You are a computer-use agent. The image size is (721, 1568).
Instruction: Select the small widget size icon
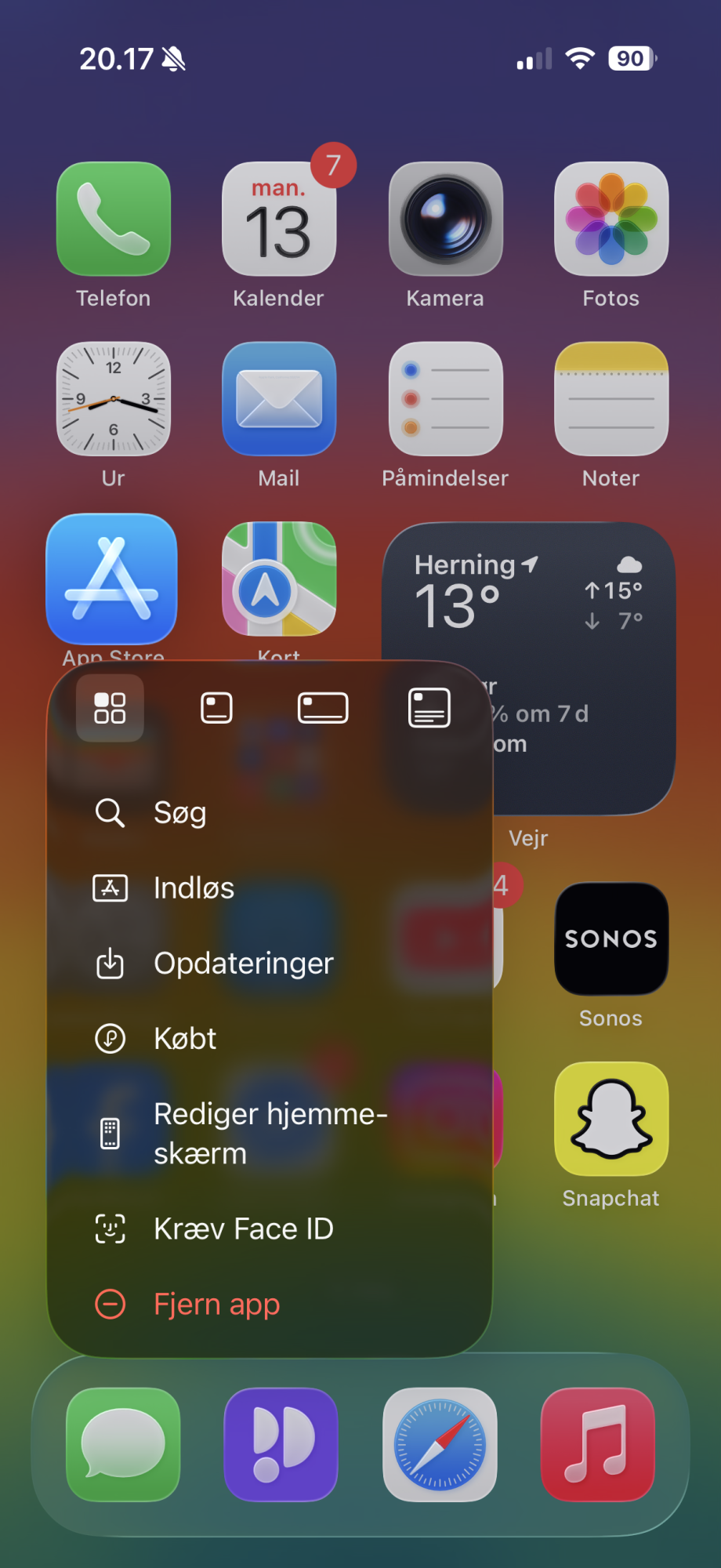click(216, 708)
